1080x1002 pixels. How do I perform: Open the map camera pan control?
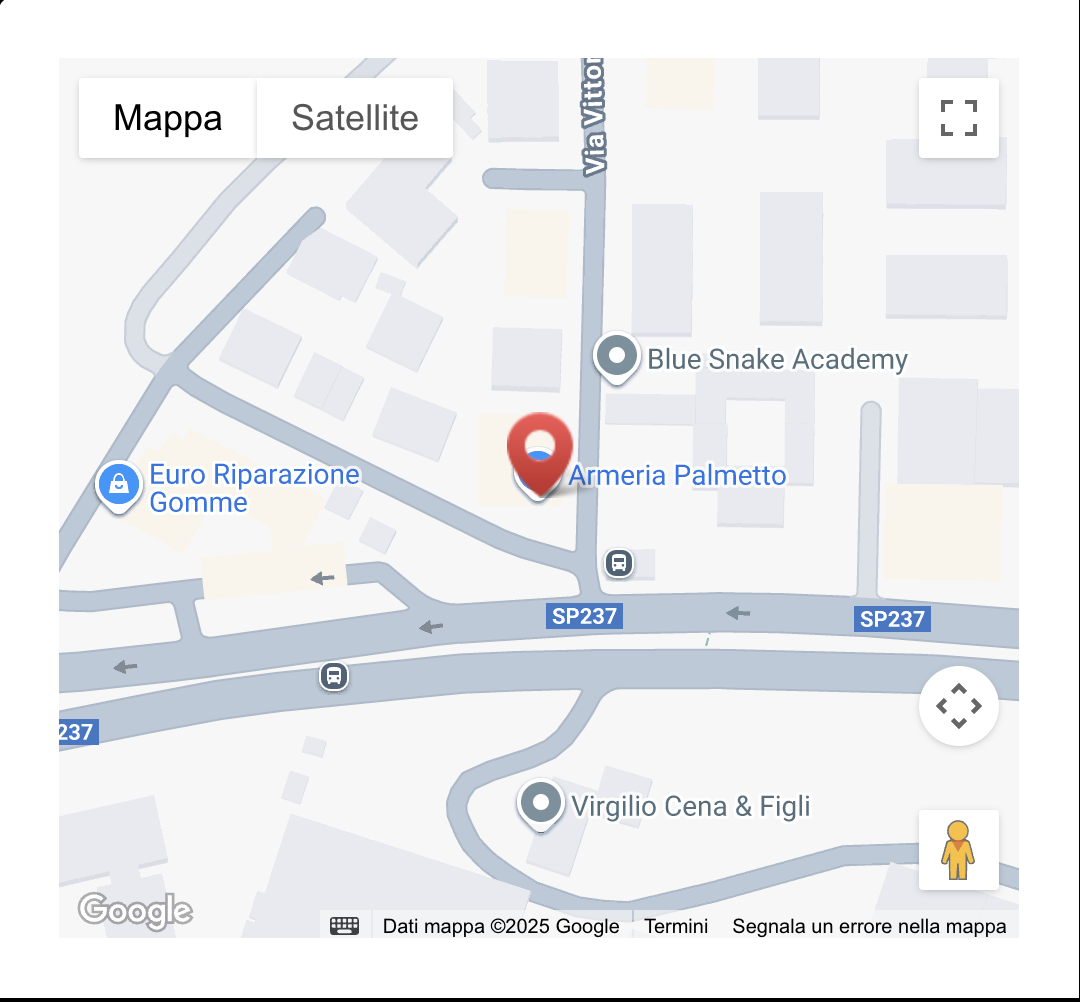(958, 706)
